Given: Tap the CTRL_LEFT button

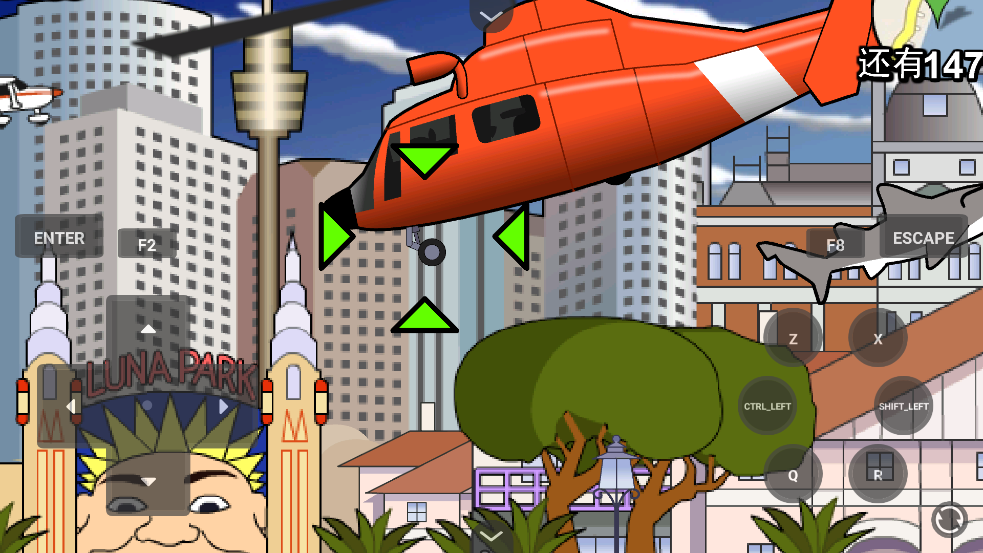Looking at the screenshot, I should (767, 406).
